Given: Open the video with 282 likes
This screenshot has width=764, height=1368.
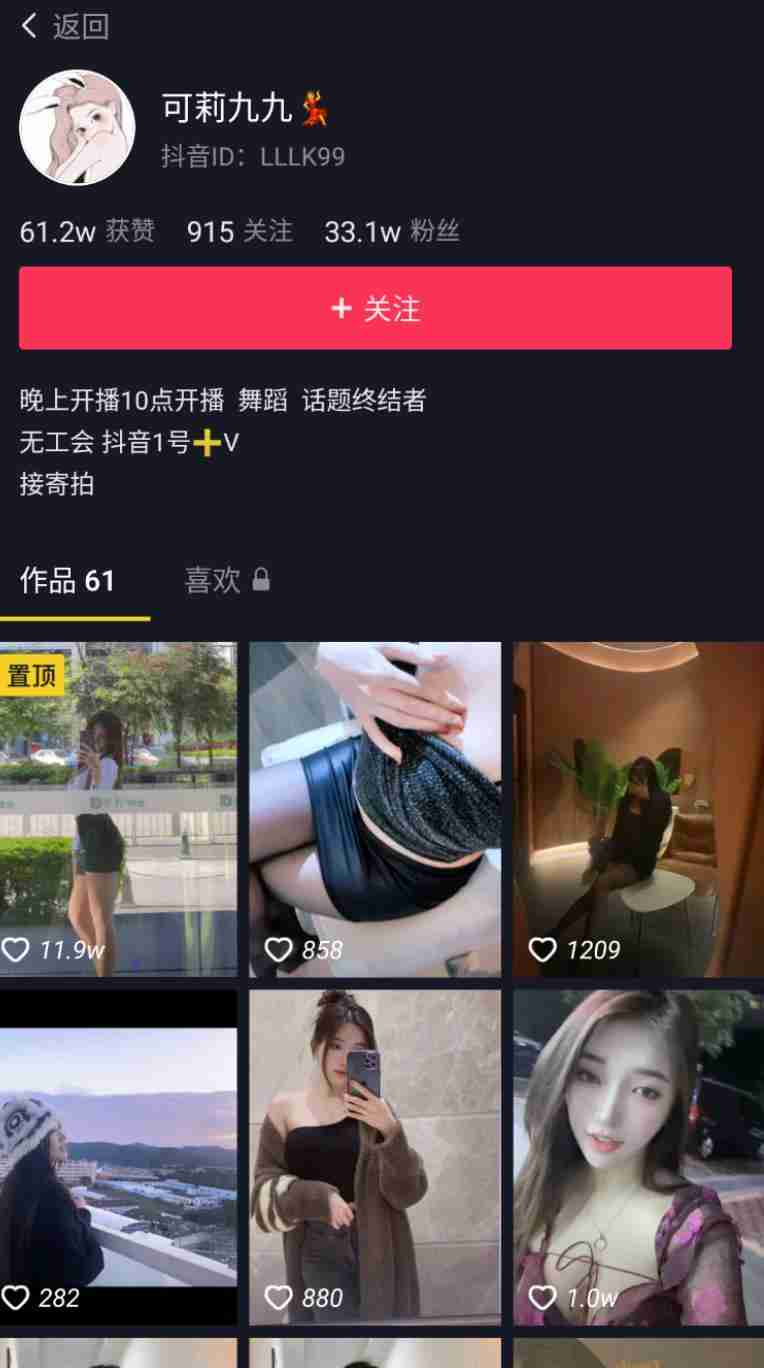Looking at the screenshot, I should coord(118,1157).
